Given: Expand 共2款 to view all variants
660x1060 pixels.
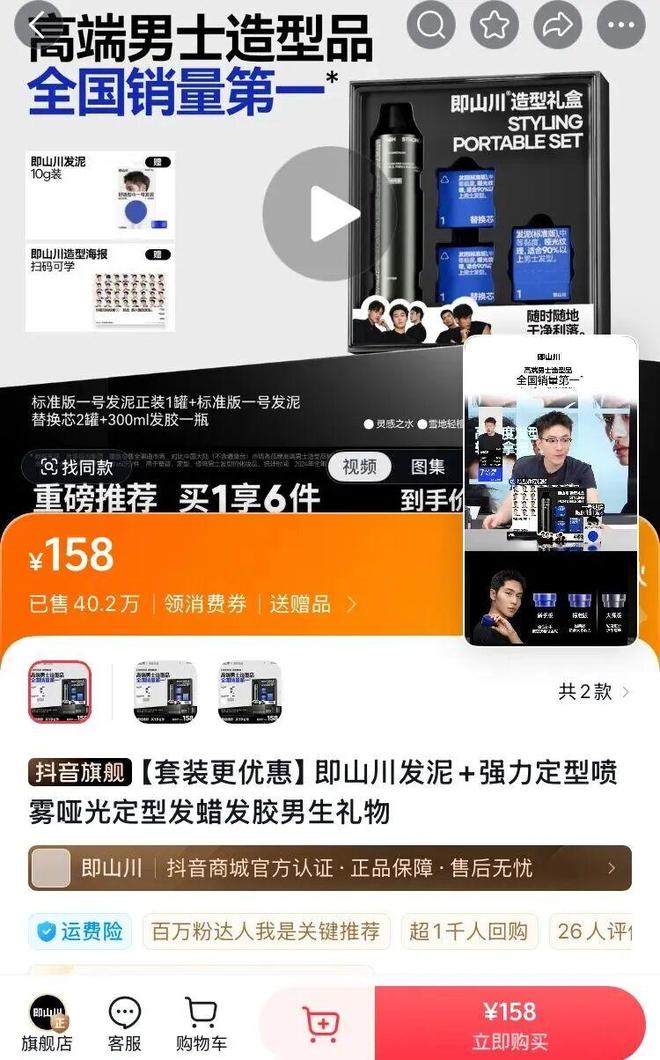Looking at the screenshot, I should 594,691.
